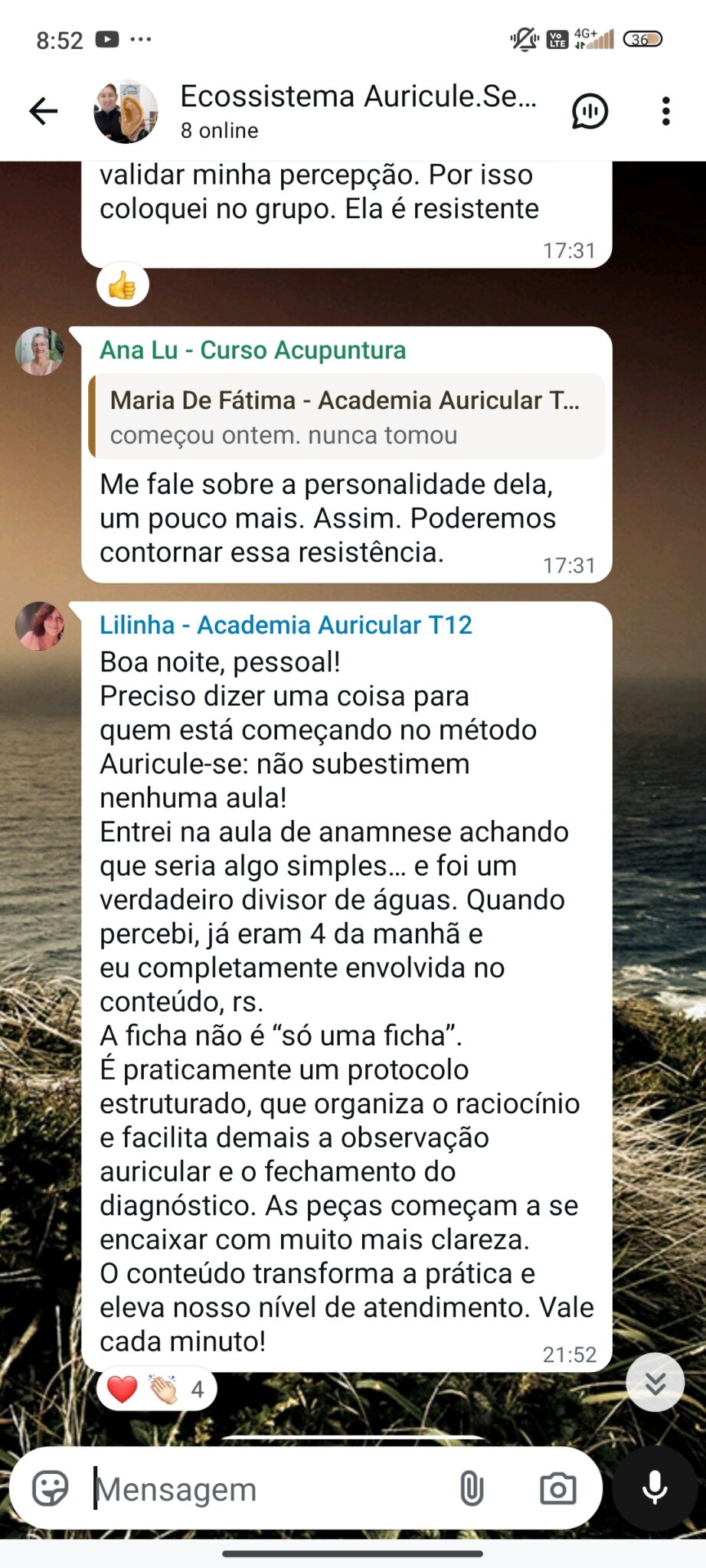Viewport: 706px width, 1568px height.
Task: Record a voice message with the microphone
Action: tap(655, 1488)
